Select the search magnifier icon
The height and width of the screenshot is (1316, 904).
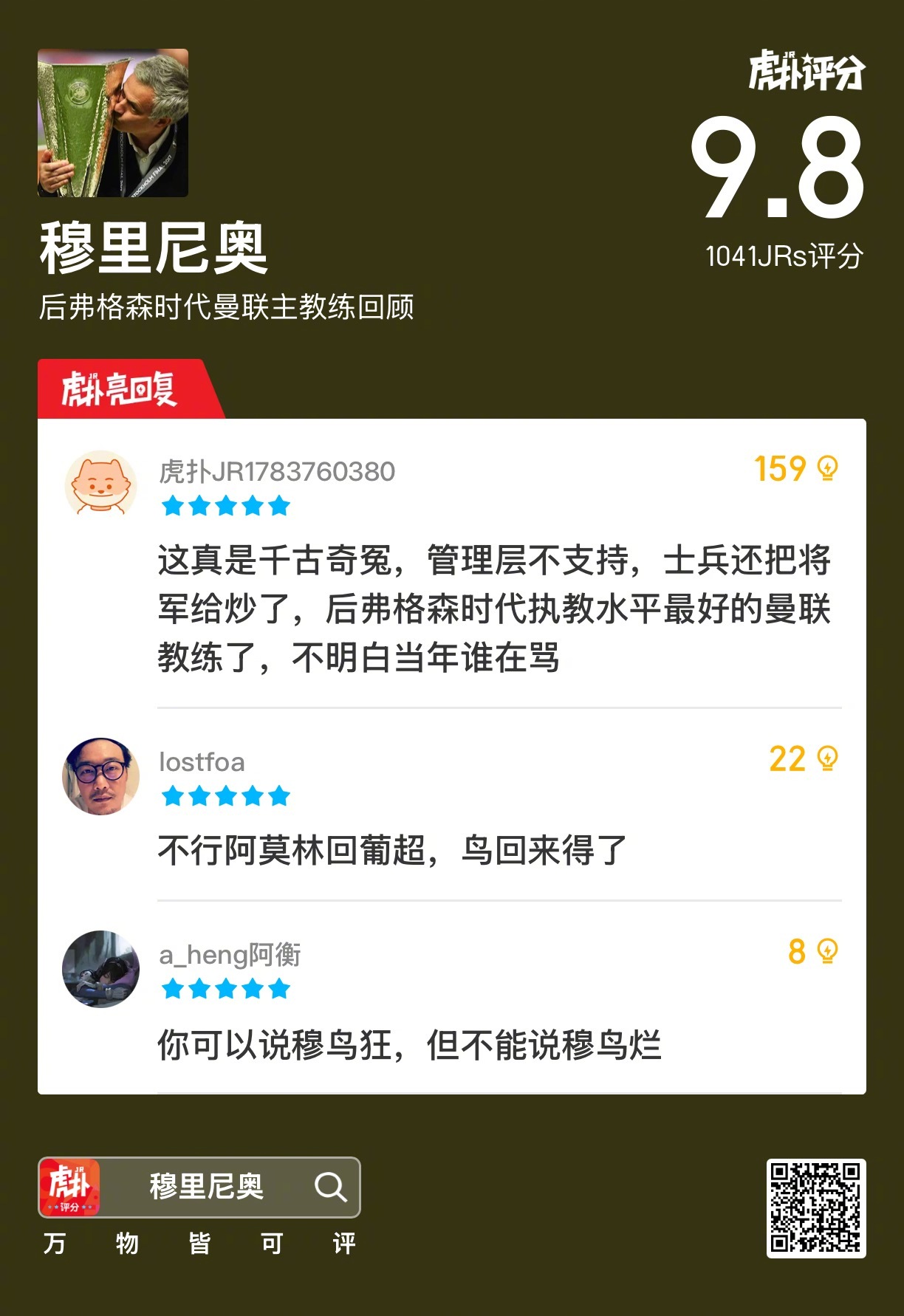pyautogui.click(x=333, y=1188)
